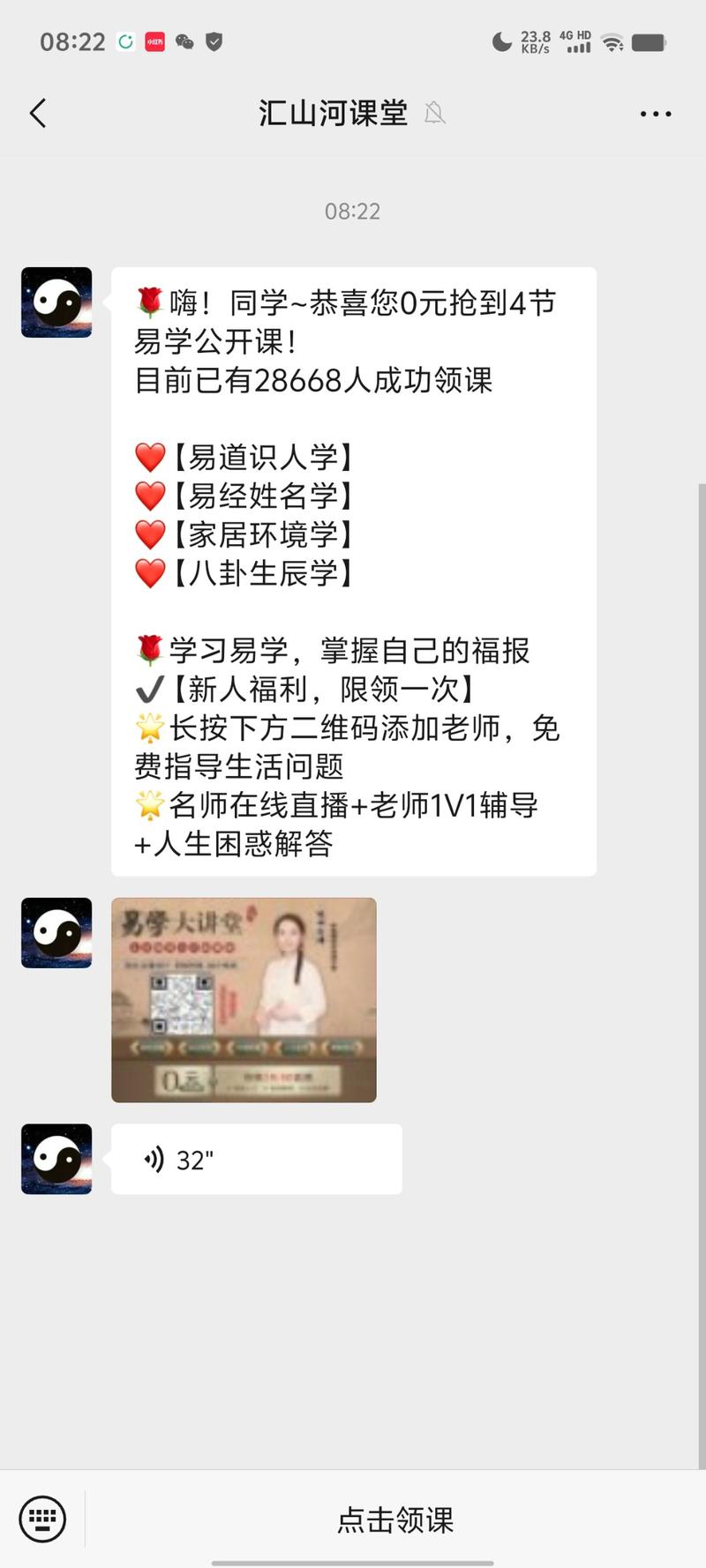
Task: Open the 易学大讲堂 QR code image
Action: pyautogui.click(x=244, y=999)
